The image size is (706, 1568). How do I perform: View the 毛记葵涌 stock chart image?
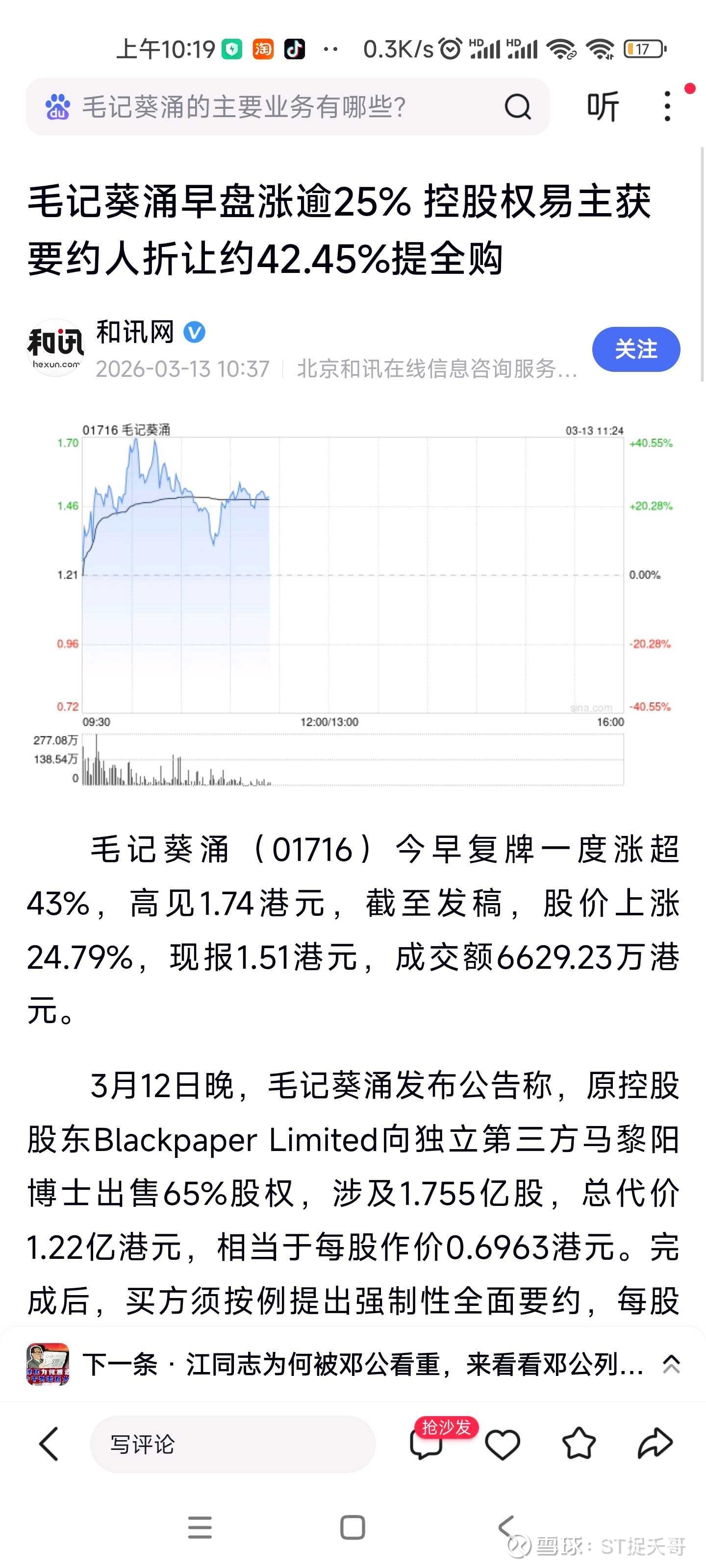(x=353, y=603)
